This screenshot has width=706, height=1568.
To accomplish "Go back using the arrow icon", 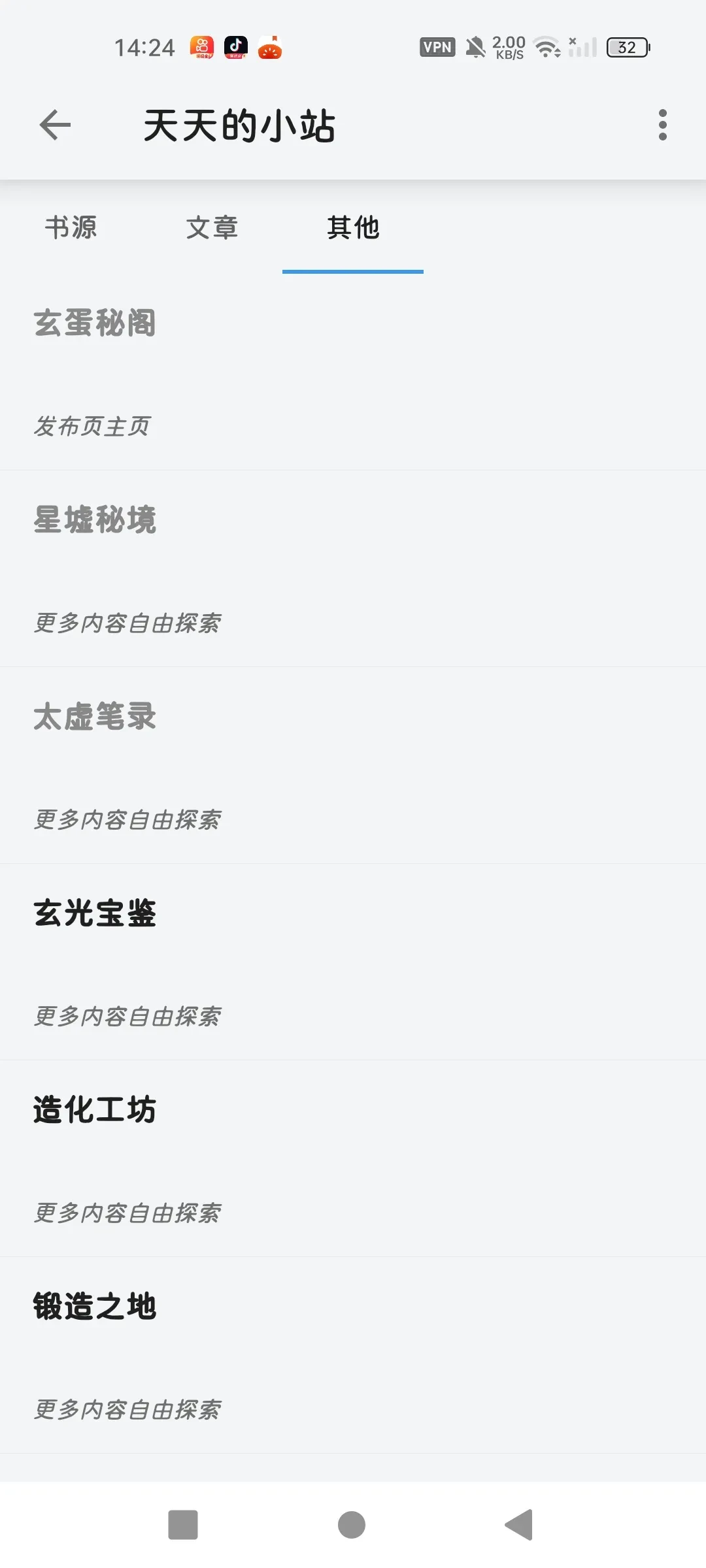I will 55,125.
